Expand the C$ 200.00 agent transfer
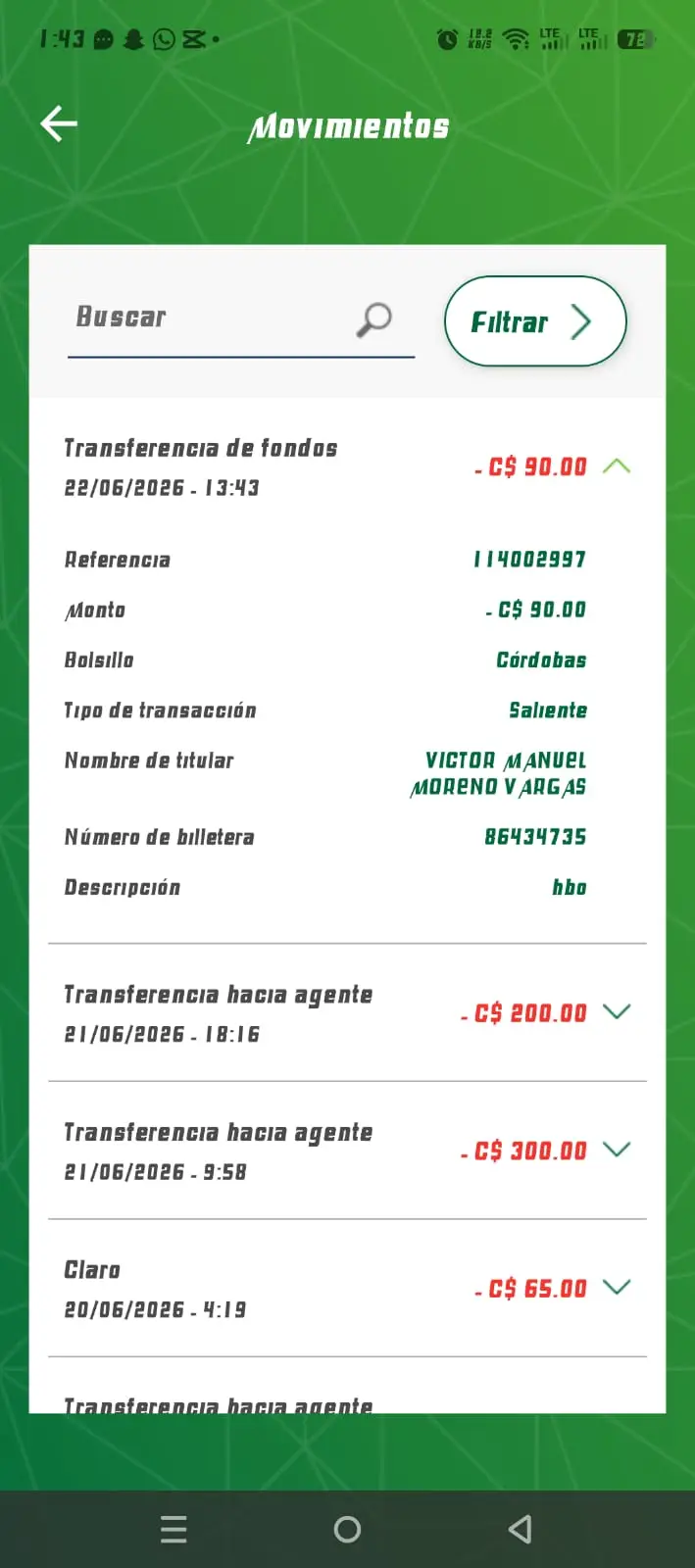This screenshot has width=695, height=1568. pos(617,1012)
